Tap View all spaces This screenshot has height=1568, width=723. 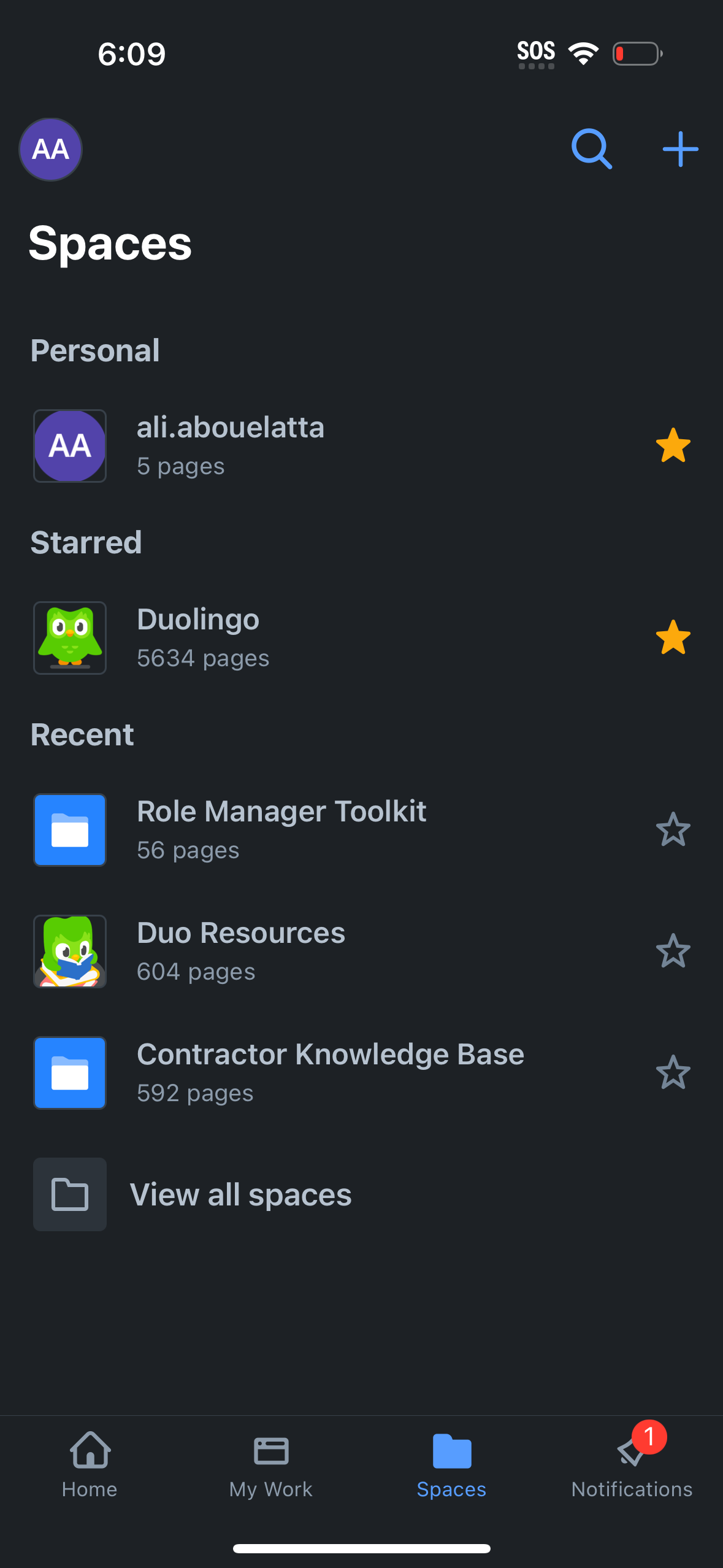pos(240,1194)
